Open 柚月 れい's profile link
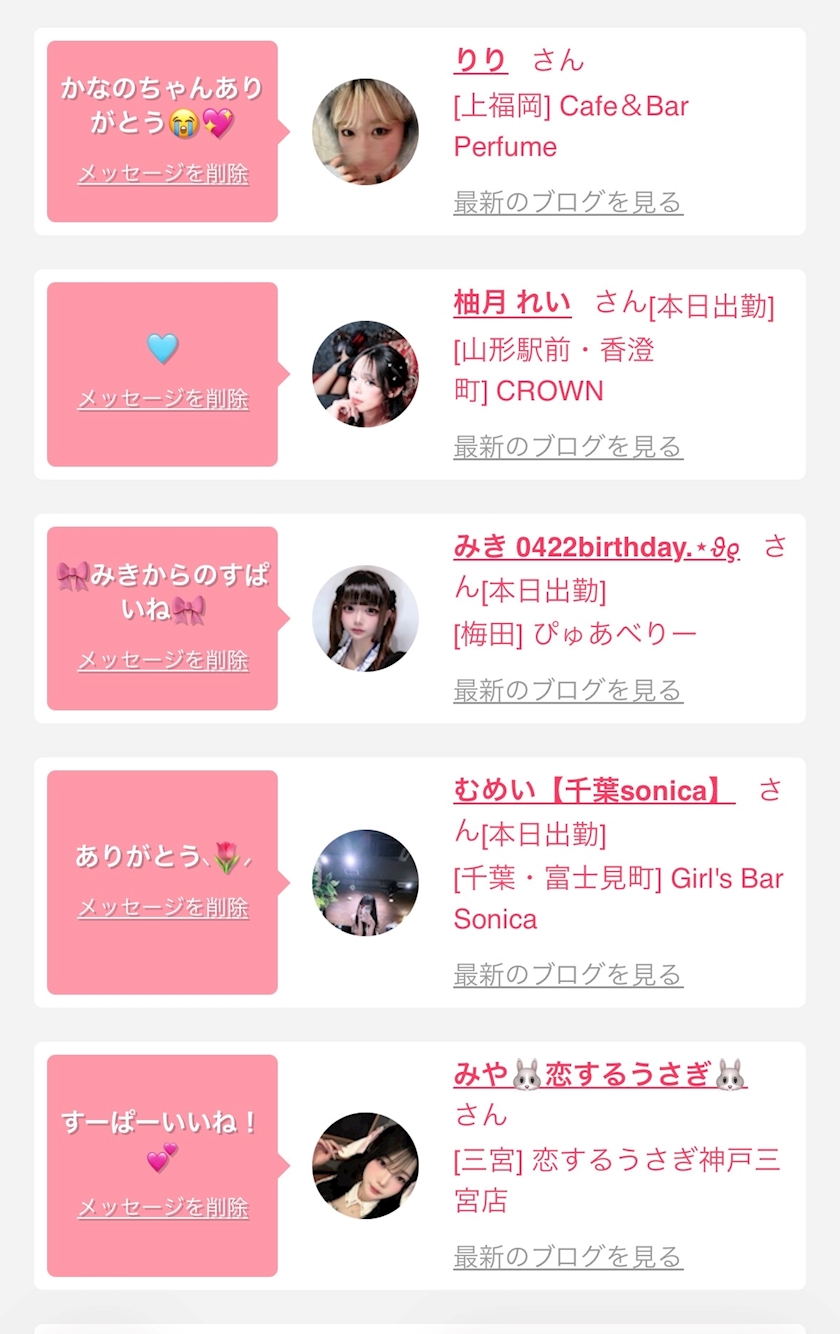 click(x=512, y=303)
